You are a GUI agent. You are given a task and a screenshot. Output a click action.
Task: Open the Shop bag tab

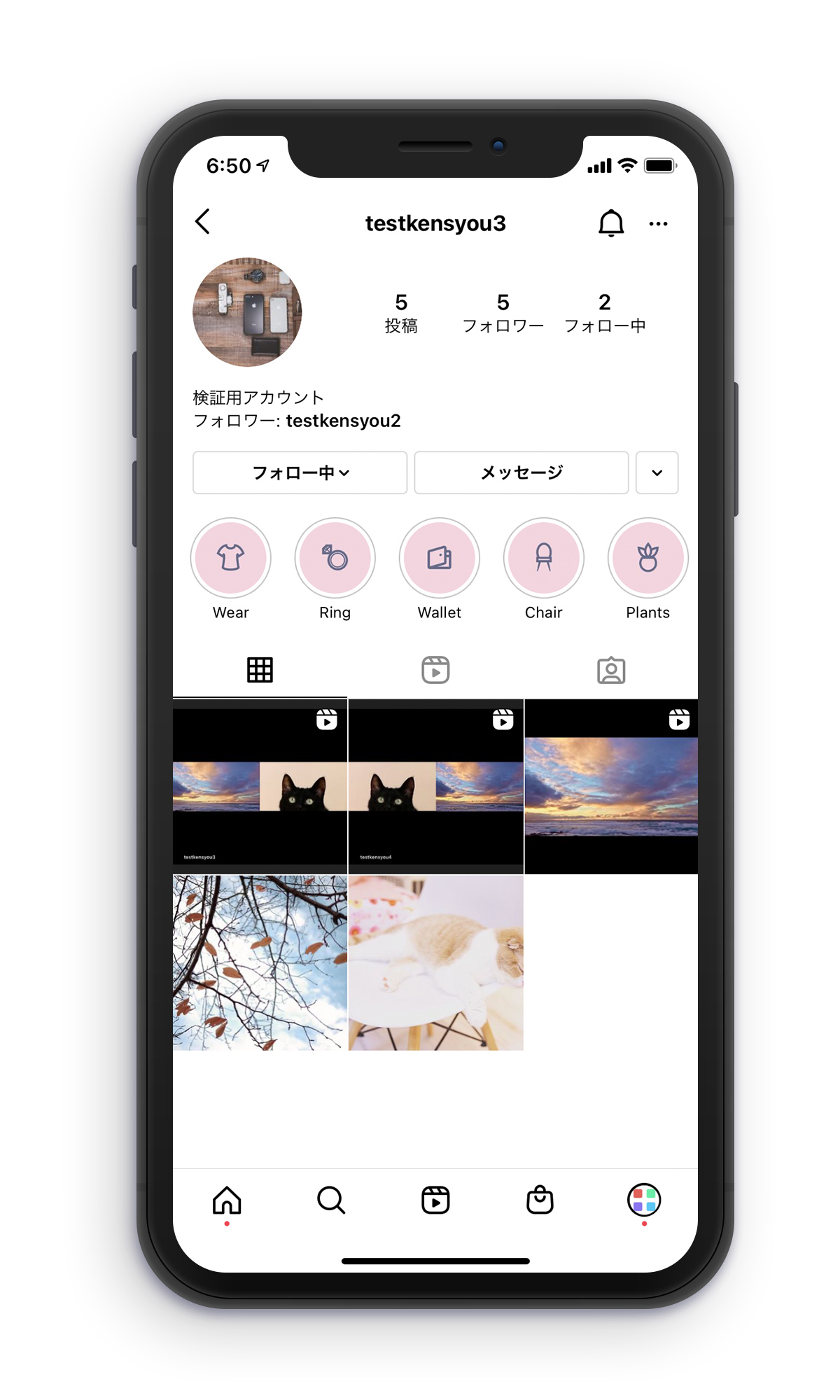pyautogui.click(x=540, y=1200)
